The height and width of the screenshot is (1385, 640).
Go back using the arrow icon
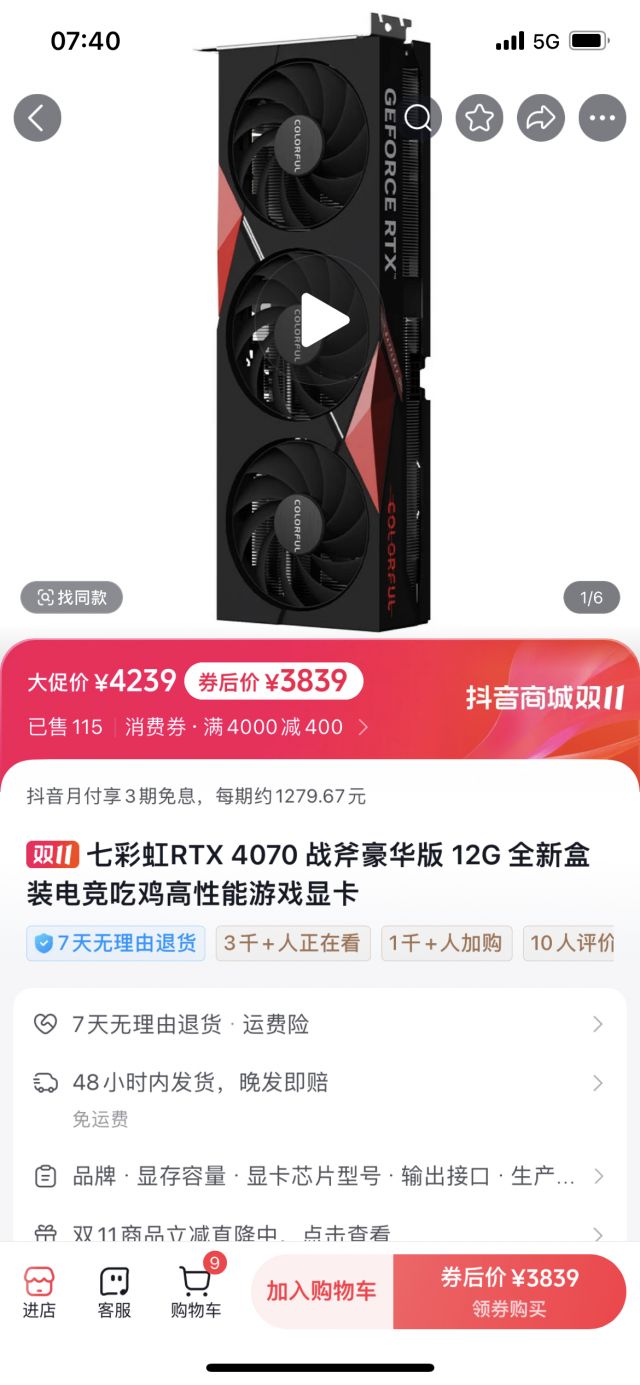click(37, 118)
